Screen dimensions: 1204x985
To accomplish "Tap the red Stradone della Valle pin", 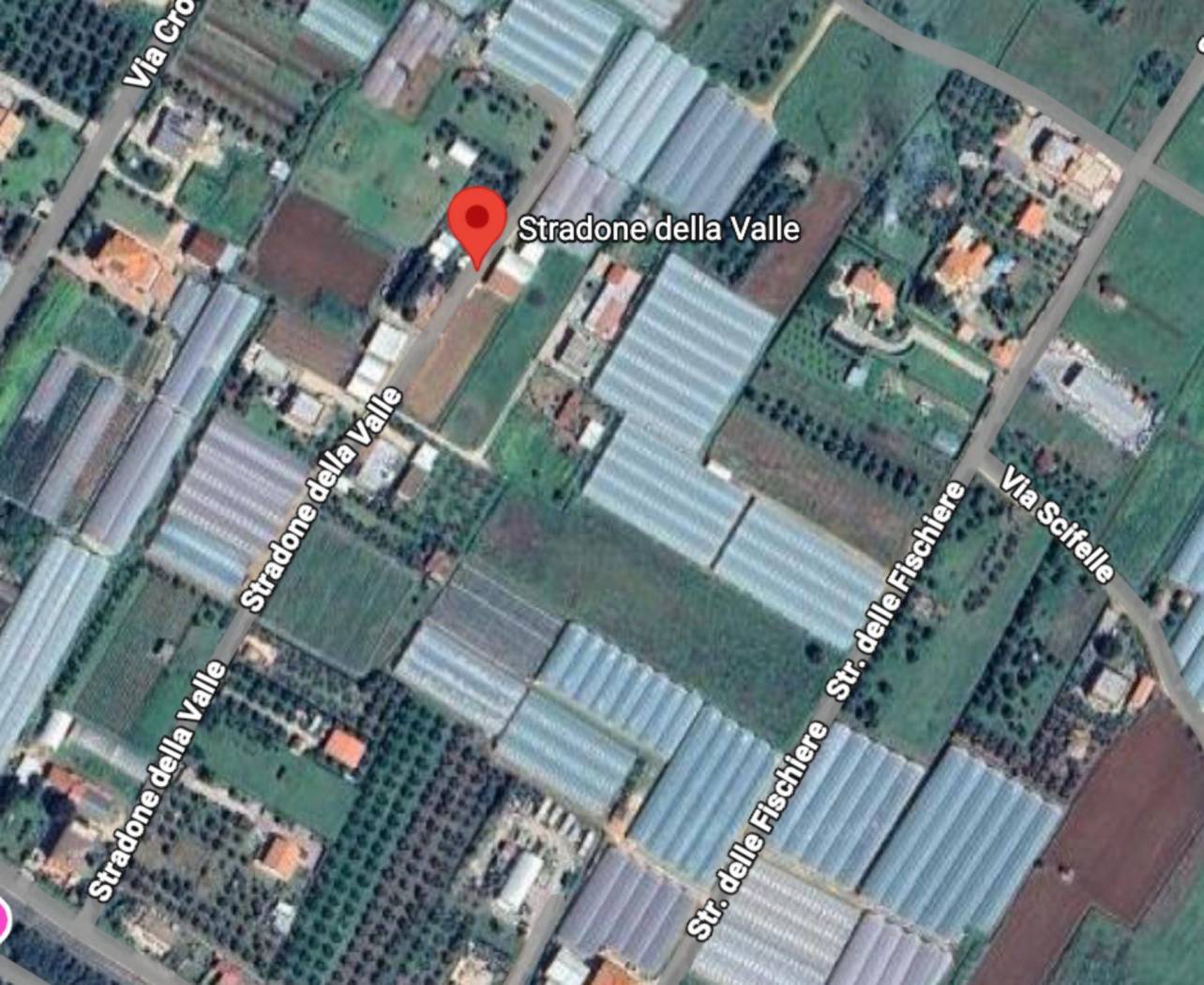I will [x=478, y=223].
